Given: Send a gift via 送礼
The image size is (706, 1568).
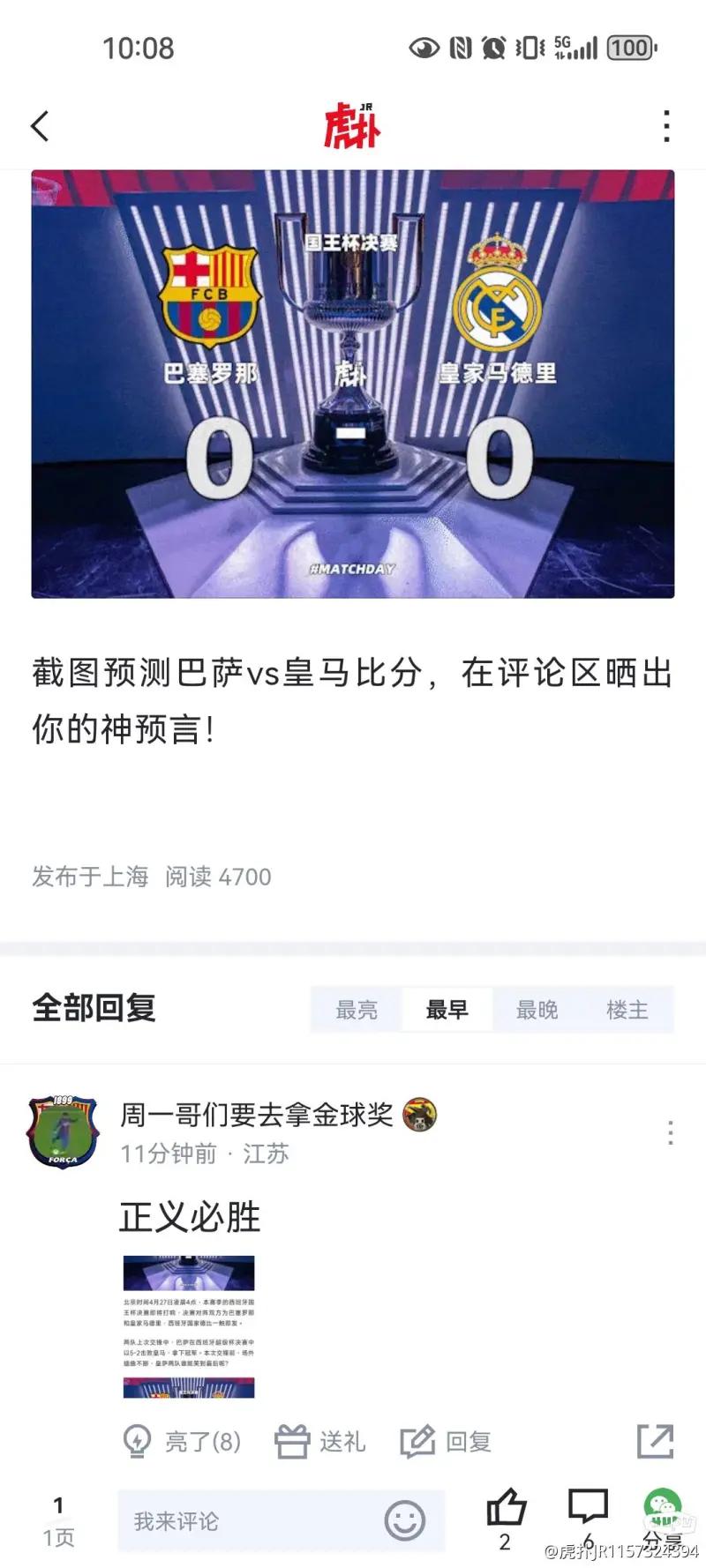Looking at the screenshot, I should (321, 1442).
